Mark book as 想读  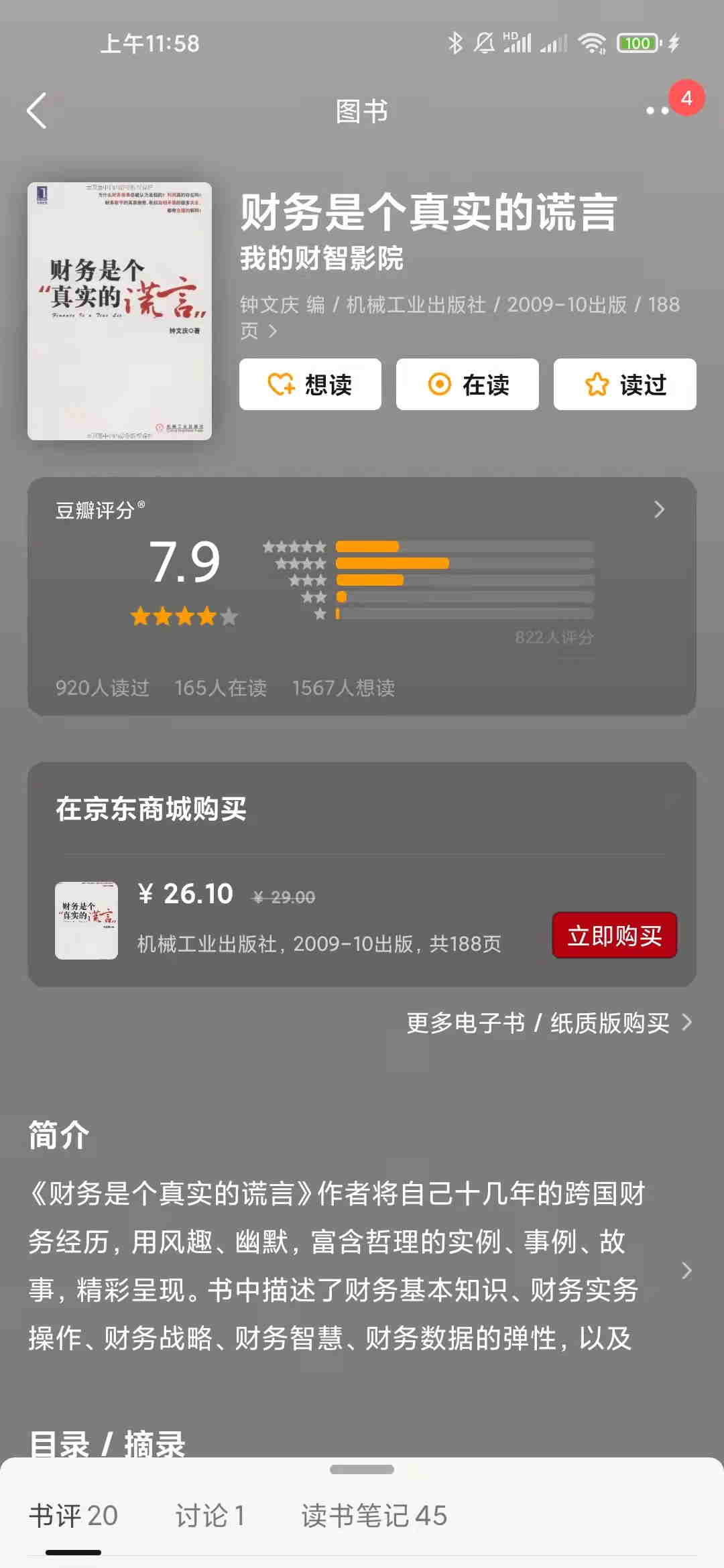pos(310,385)
